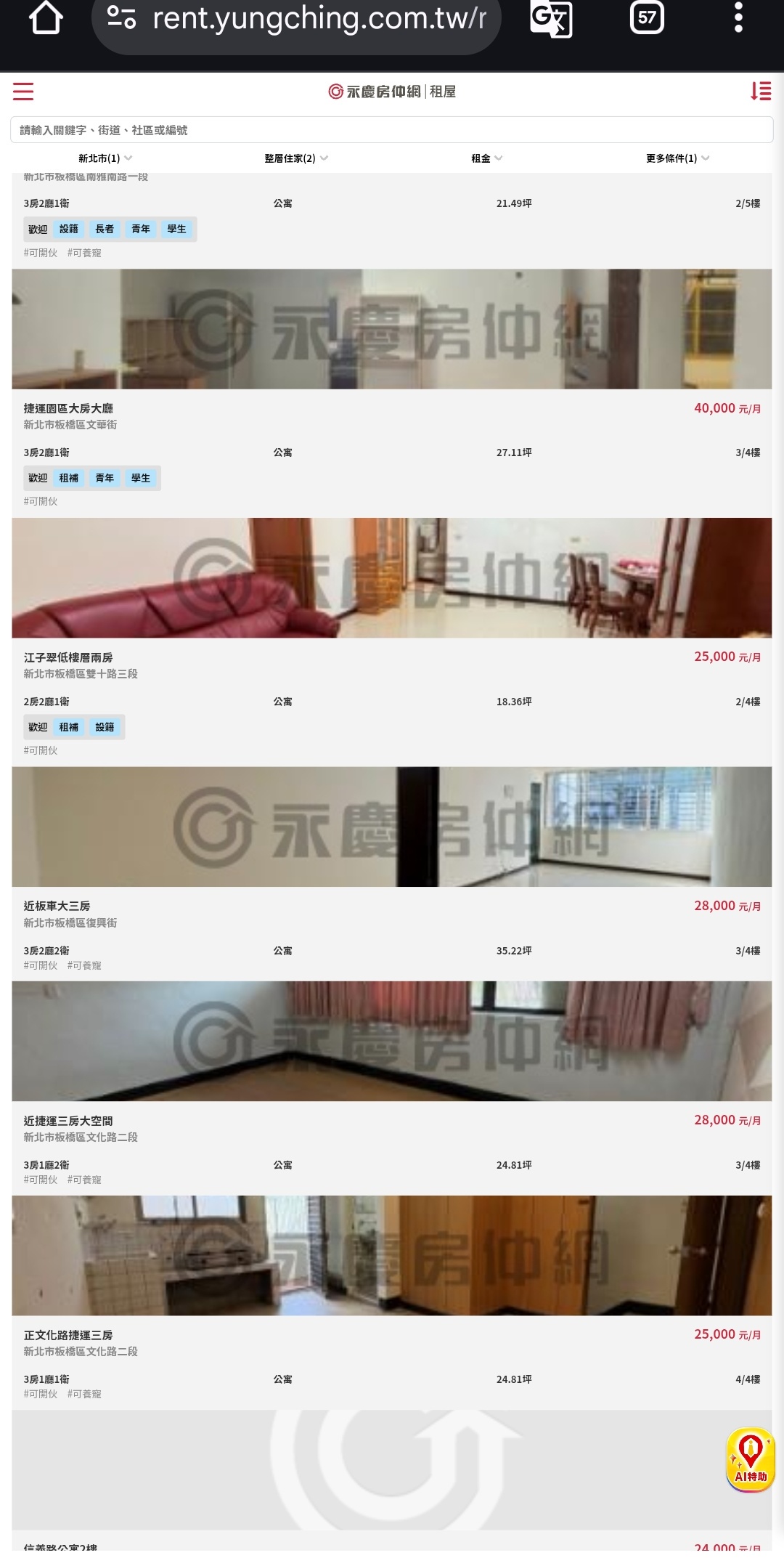Launch the AI特助 assistant button
The width and height of the screenshot is (784, 1566).
[x=751, y=1460]
